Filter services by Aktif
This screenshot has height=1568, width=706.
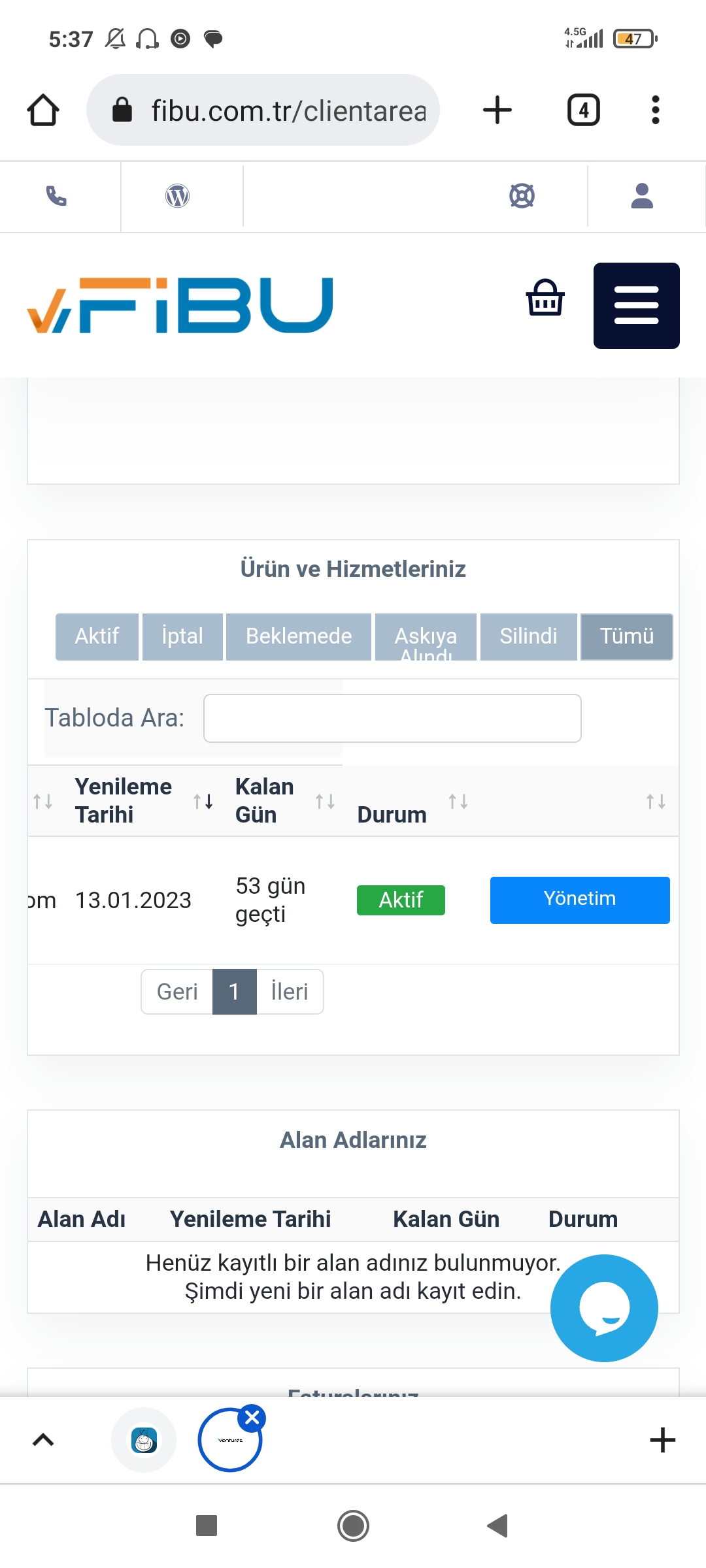point(97,636)
